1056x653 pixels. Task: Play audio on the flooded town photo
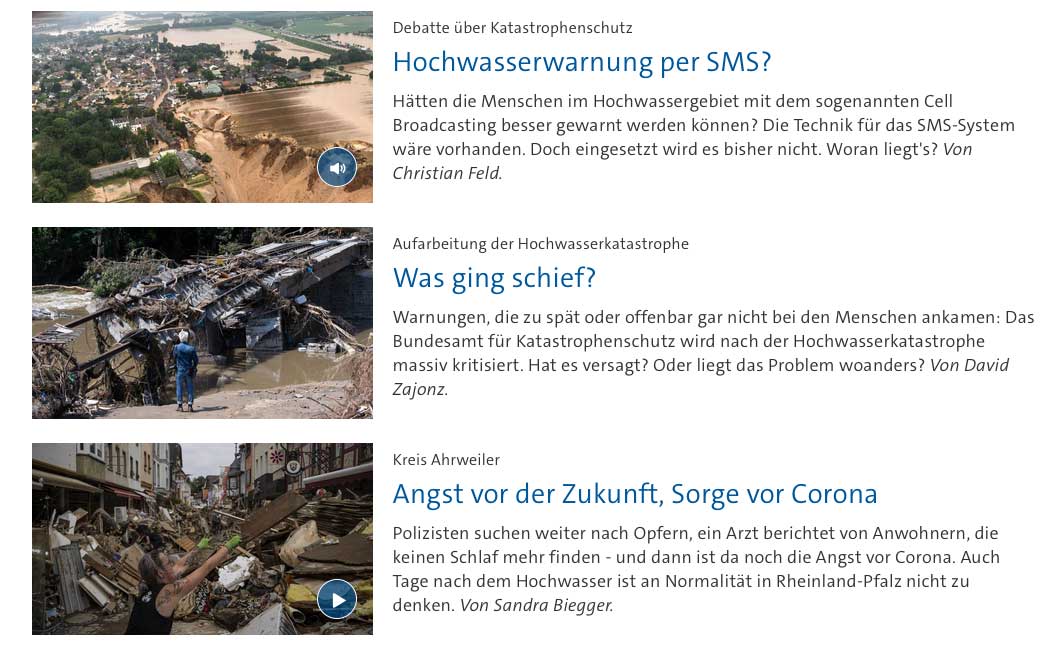point(337,167)
